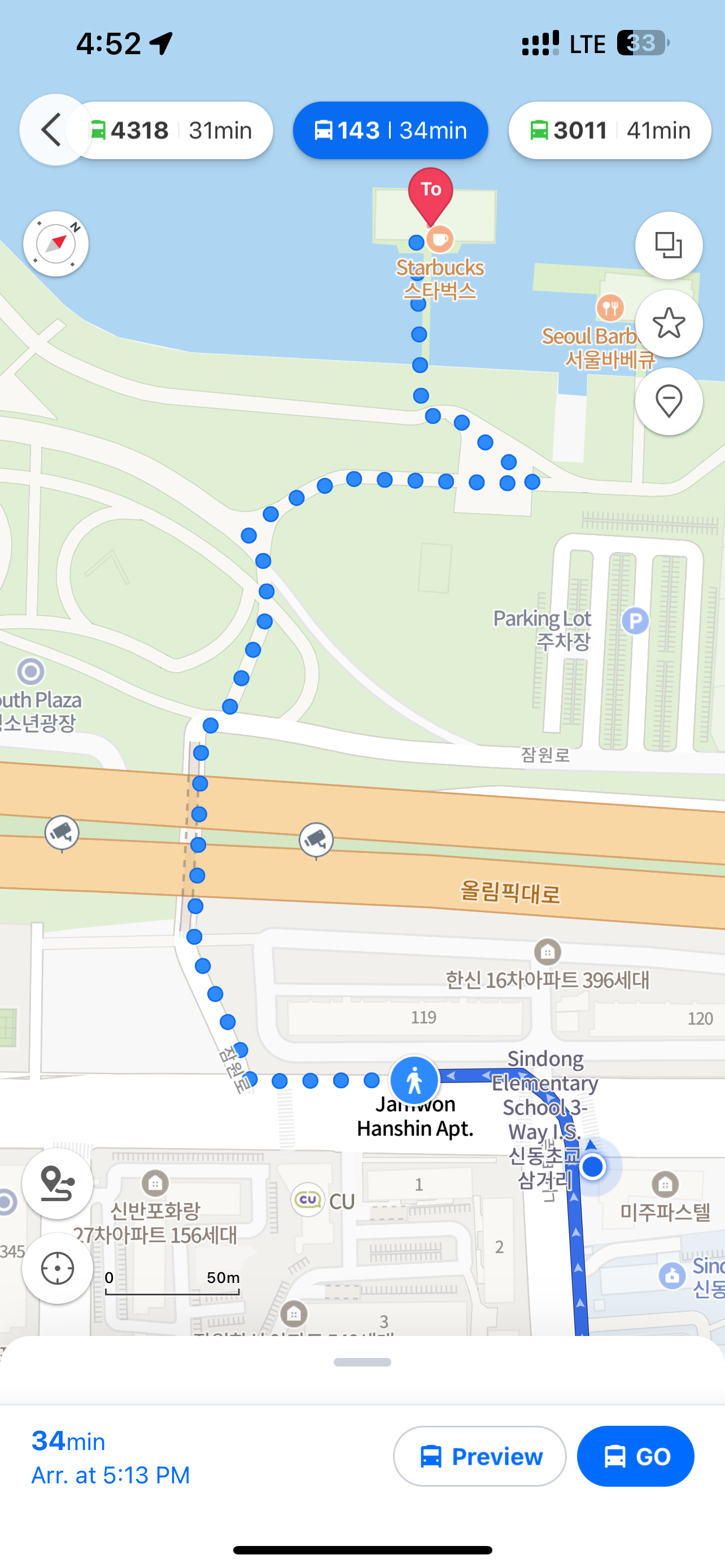Go back using the arrow button
Image resolution: width=725 pixels, height=1568 pixels.
[53, 130]
